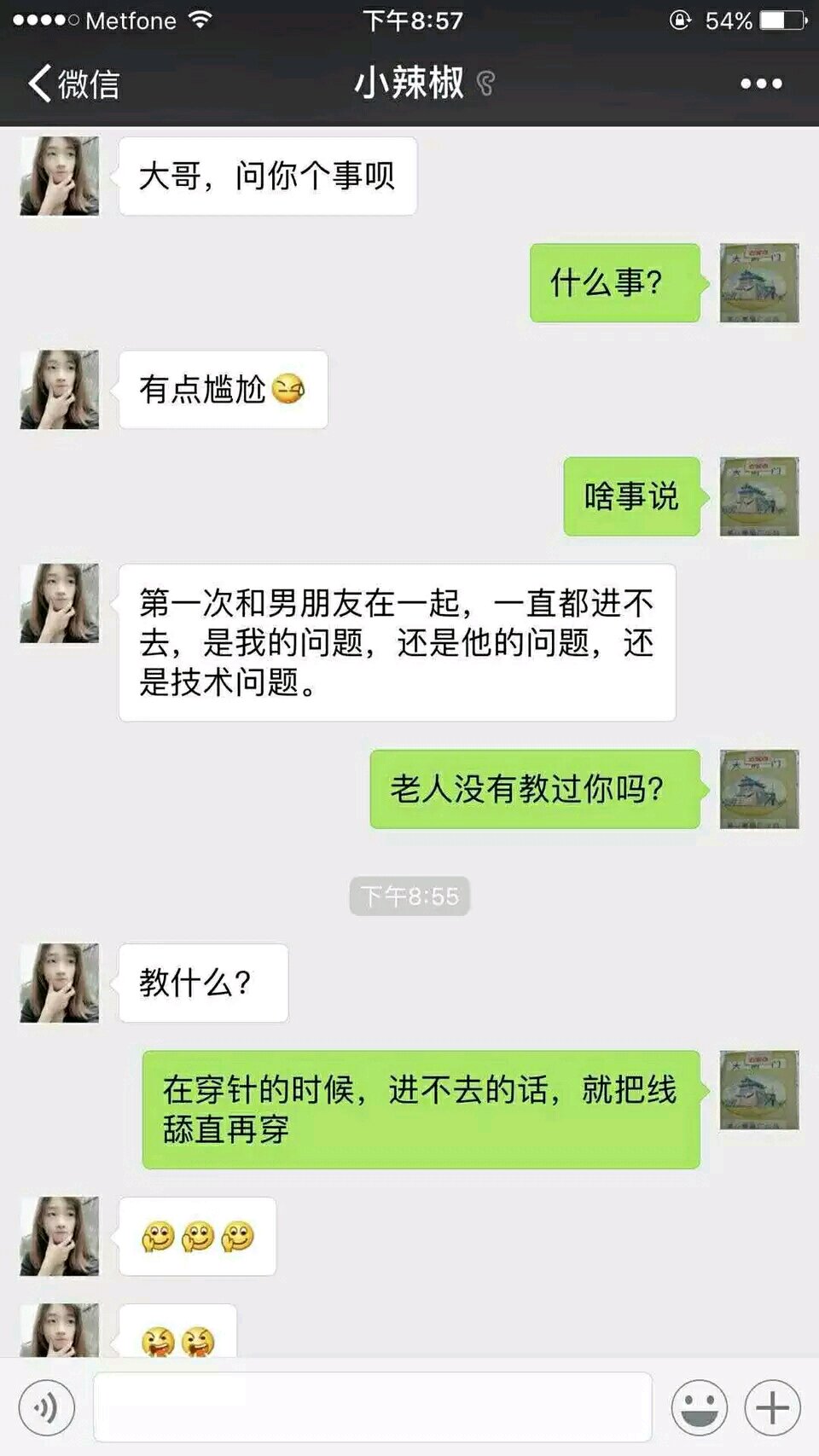Switch to voice message input

tap(47, 1407)
